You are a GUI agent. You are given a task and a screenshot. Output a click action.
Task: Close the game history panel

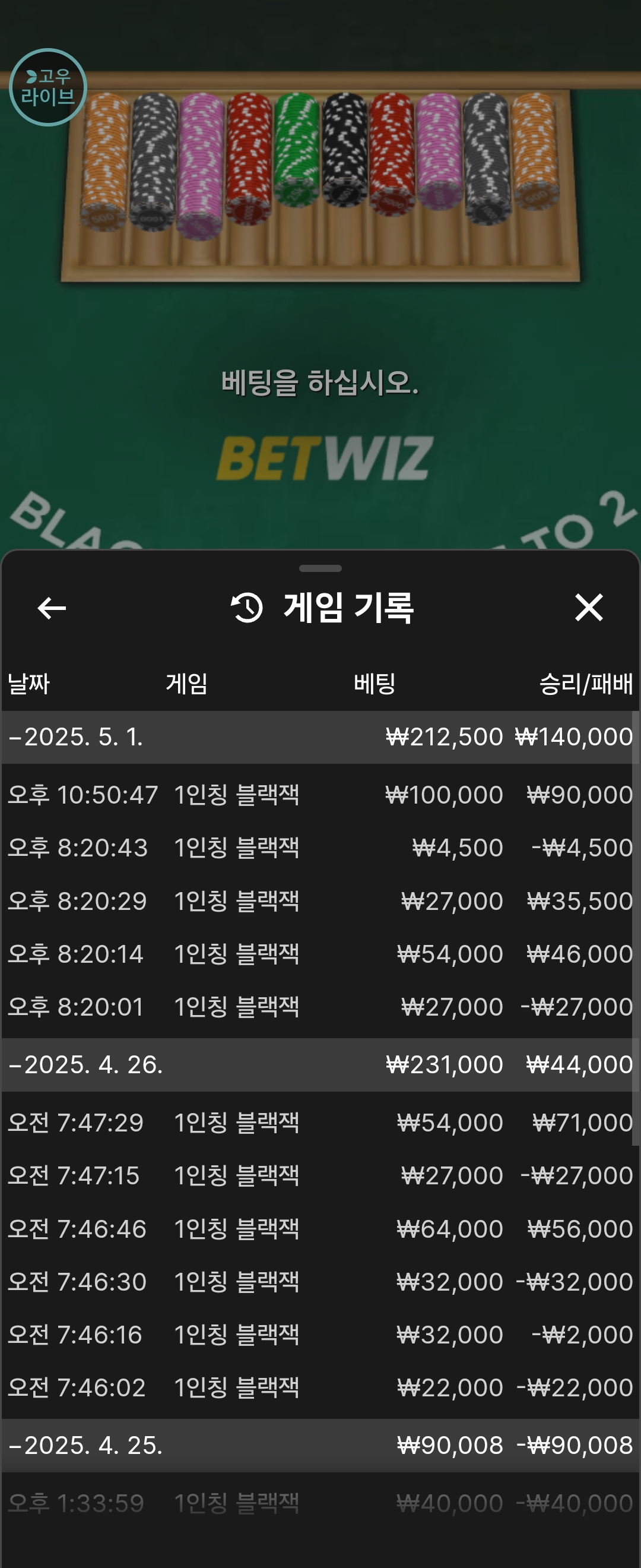click(588, 608)
